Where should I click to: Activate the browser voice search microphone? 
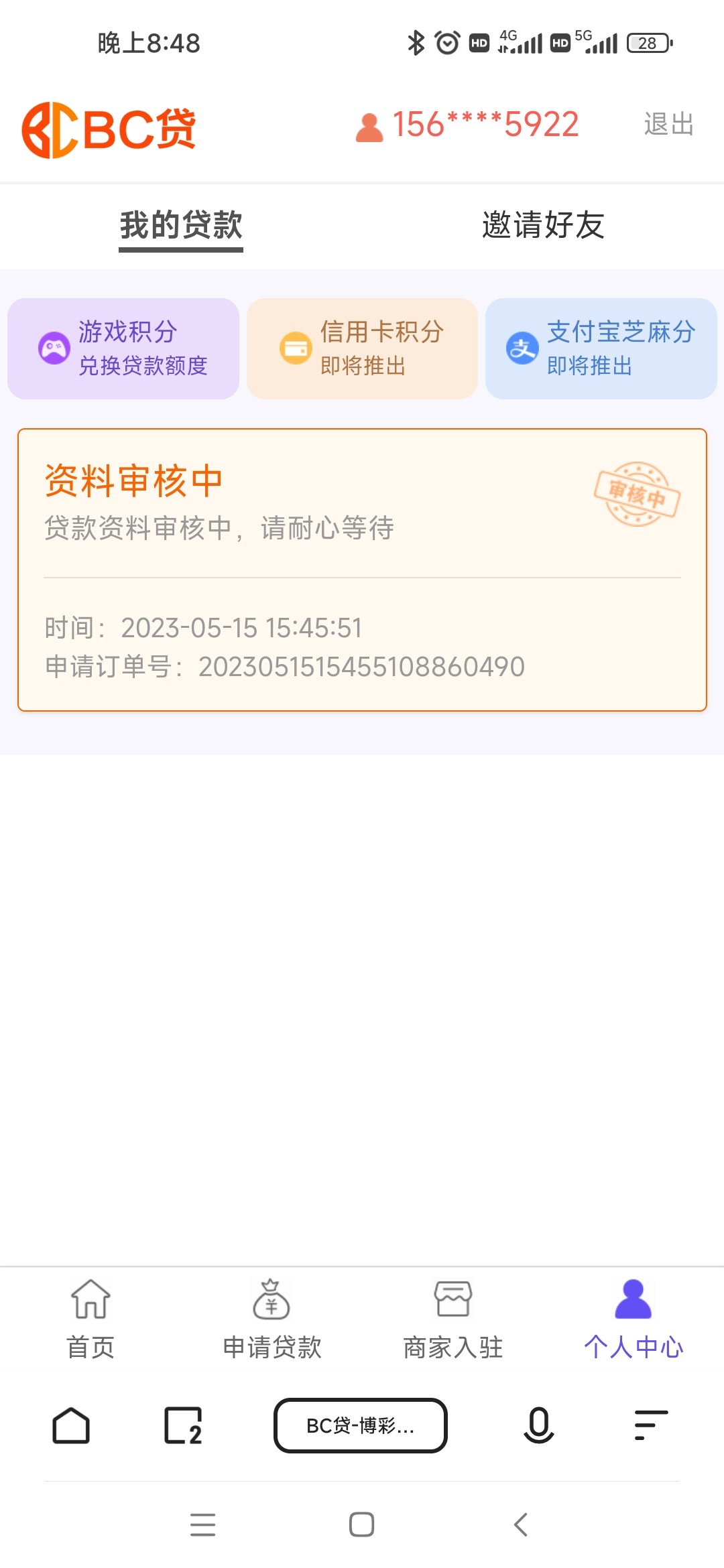[x=536, y=1425]
